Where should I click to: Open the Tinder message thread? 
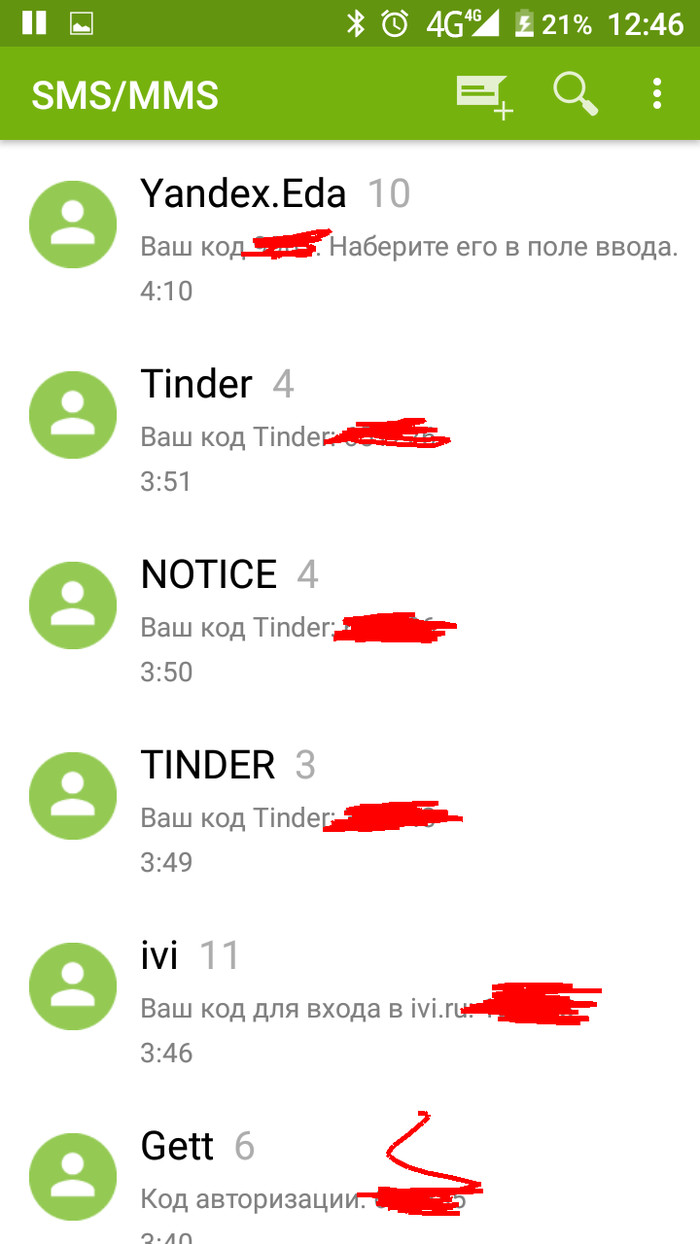coord(400,430)
